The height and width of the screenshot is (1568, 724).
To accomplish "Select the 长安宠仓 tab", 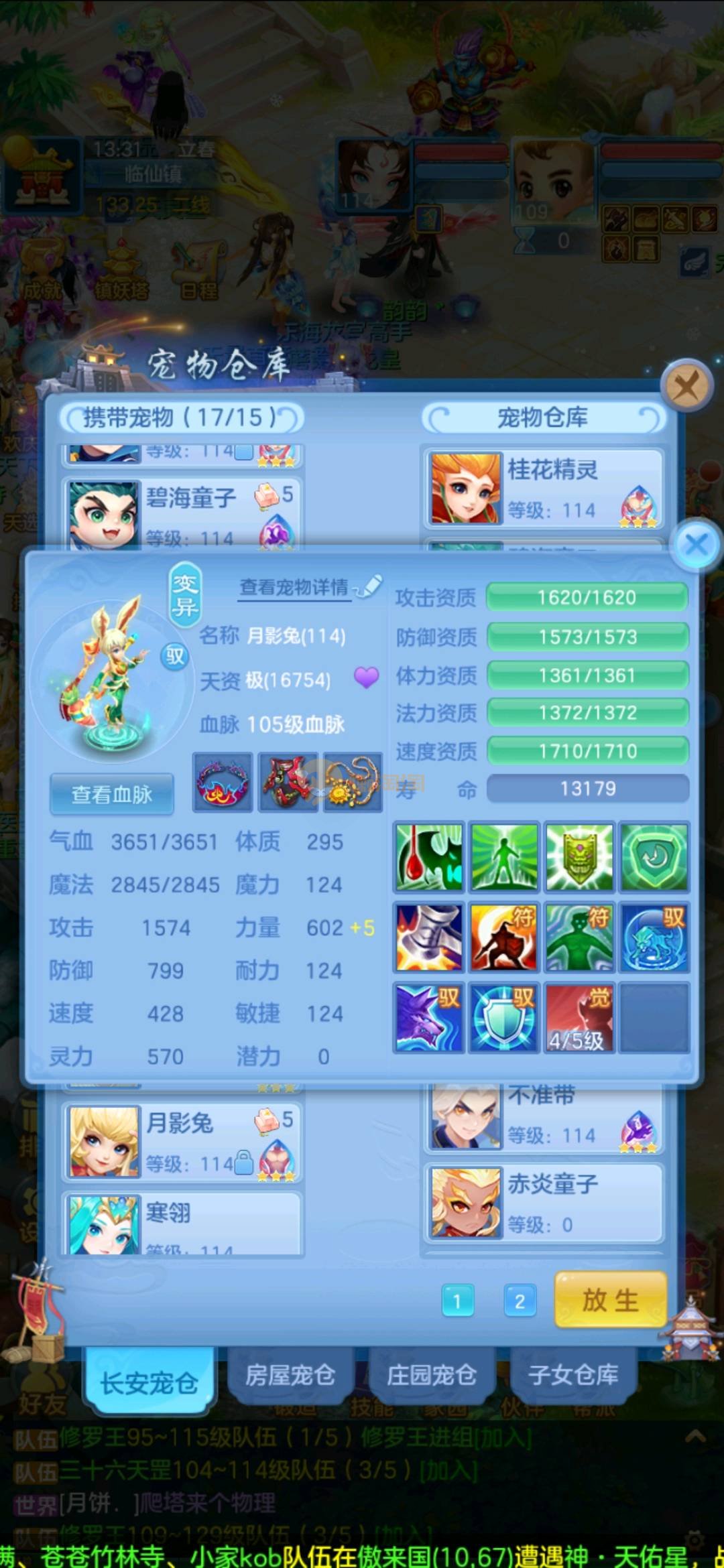I will click(149, 1382).
